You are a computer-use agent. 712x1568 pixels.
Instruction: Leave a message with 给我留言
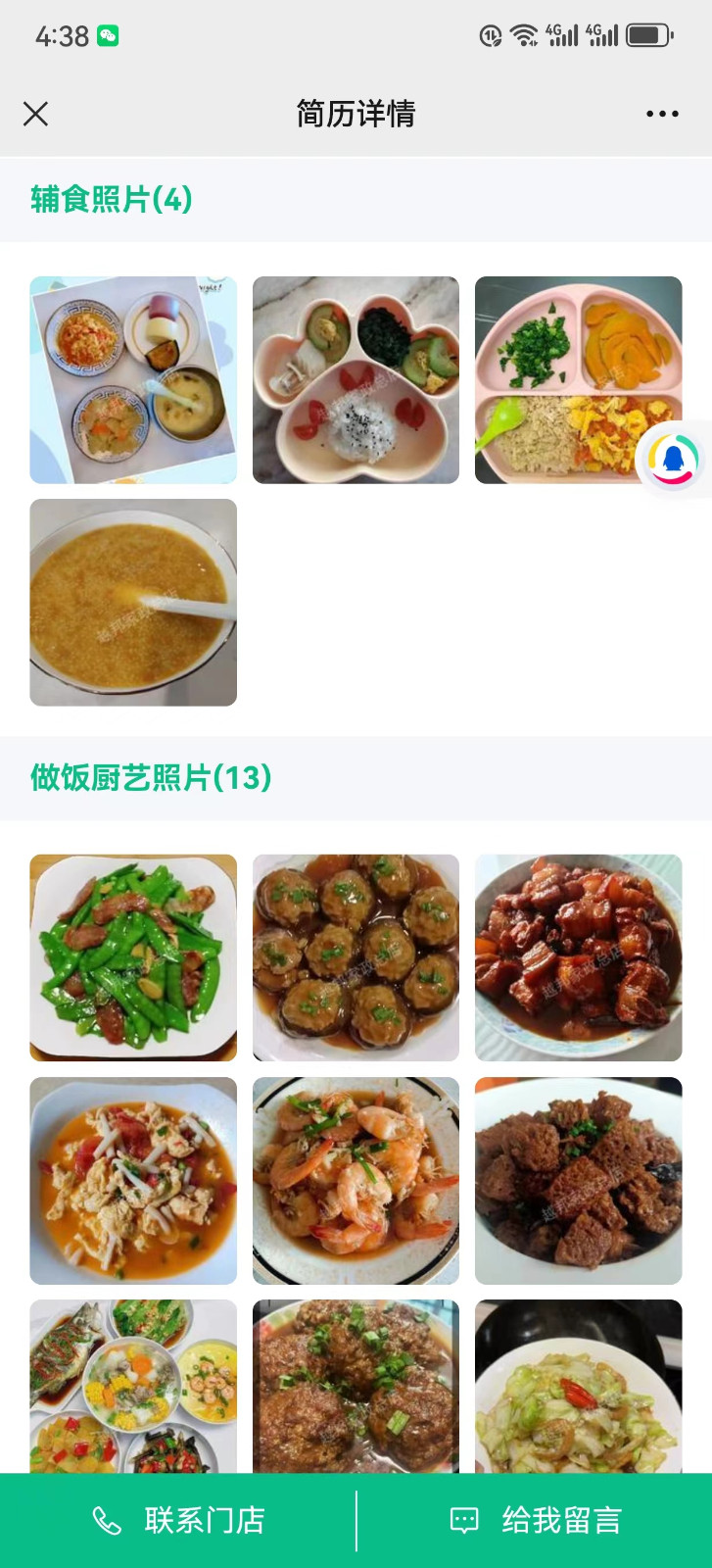coord(536,1520)
